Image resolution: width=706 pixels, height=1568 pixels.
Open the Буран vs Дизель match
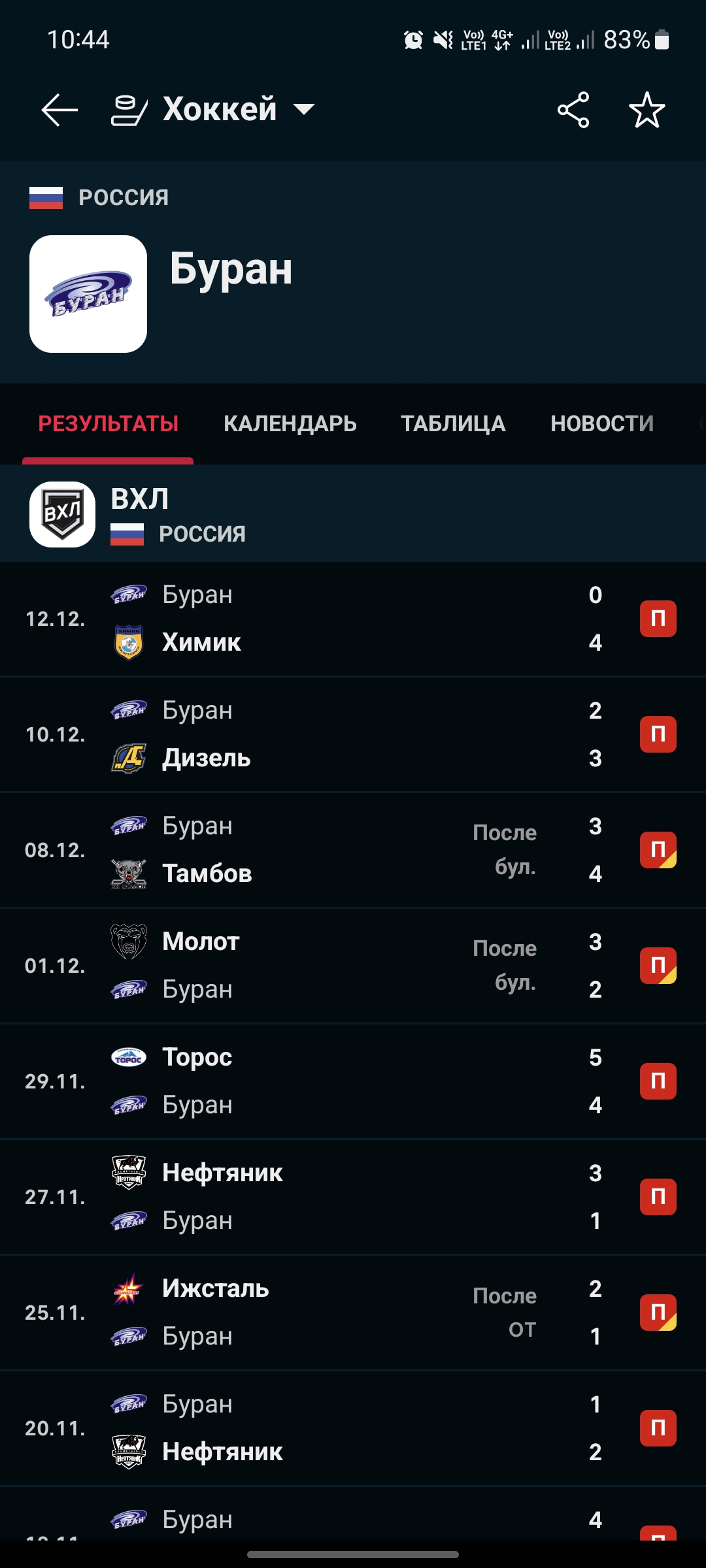point(353,734)
